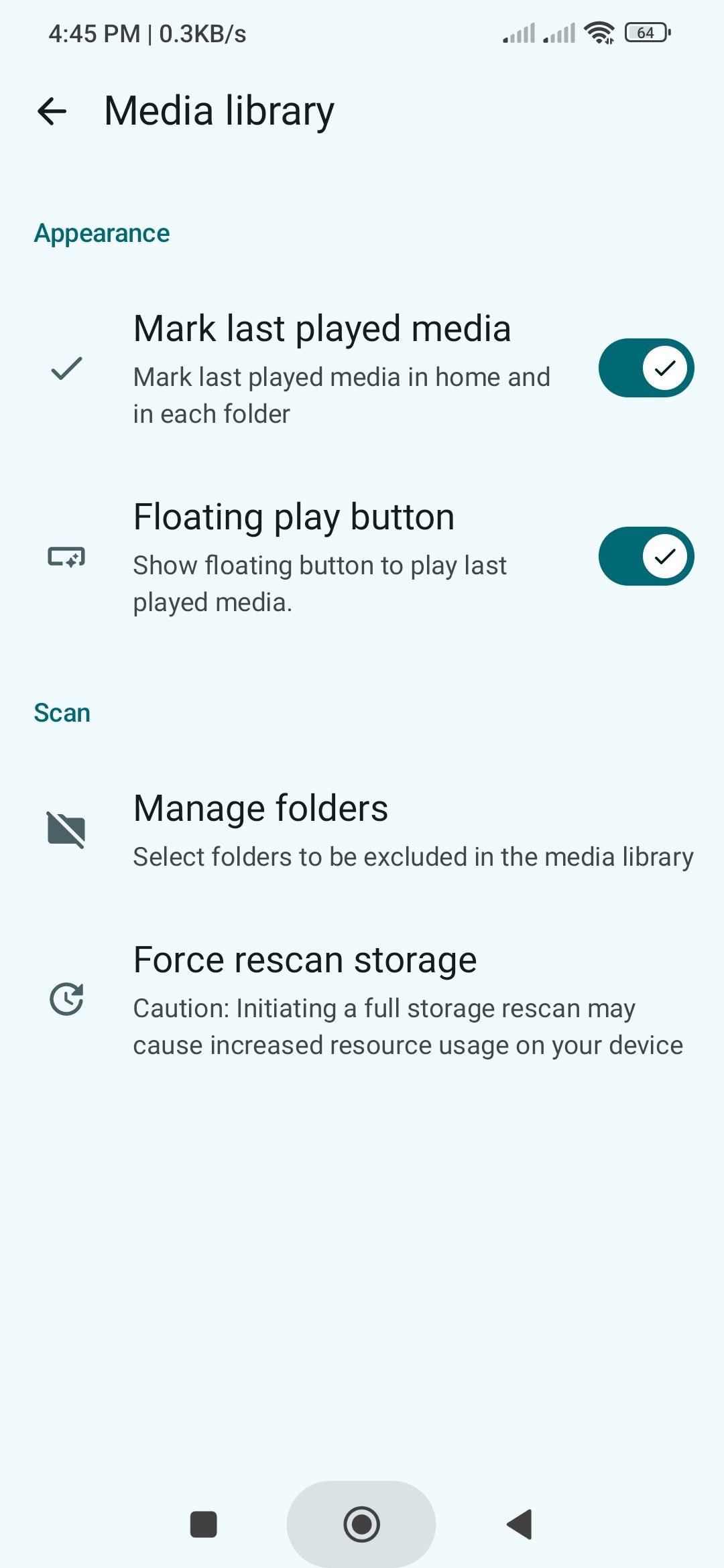Open Manage folders
This screenshot has height=1568, width=724.
point(362,830)
